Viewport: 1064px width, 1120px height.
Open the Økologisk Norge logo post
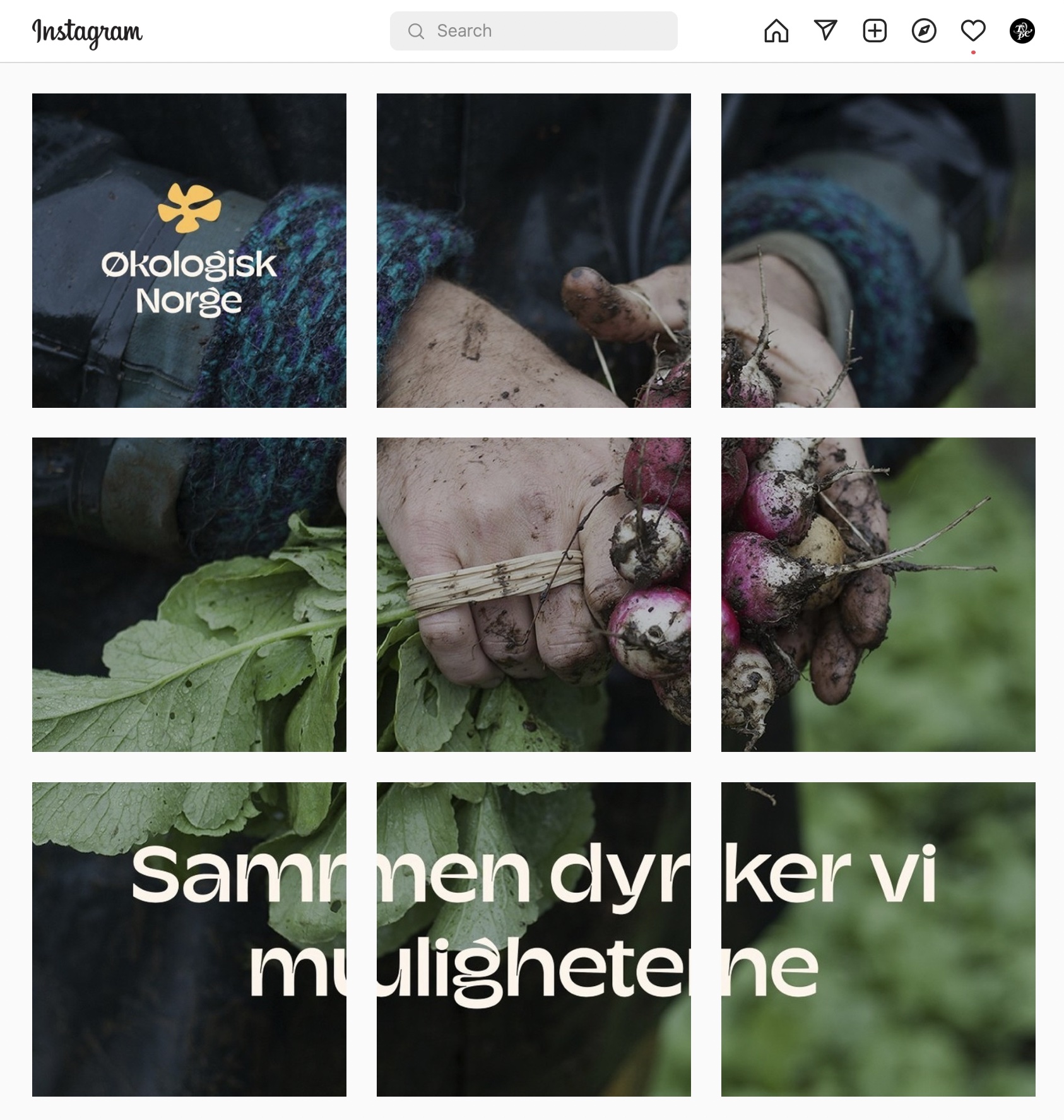tap(189, 250)
